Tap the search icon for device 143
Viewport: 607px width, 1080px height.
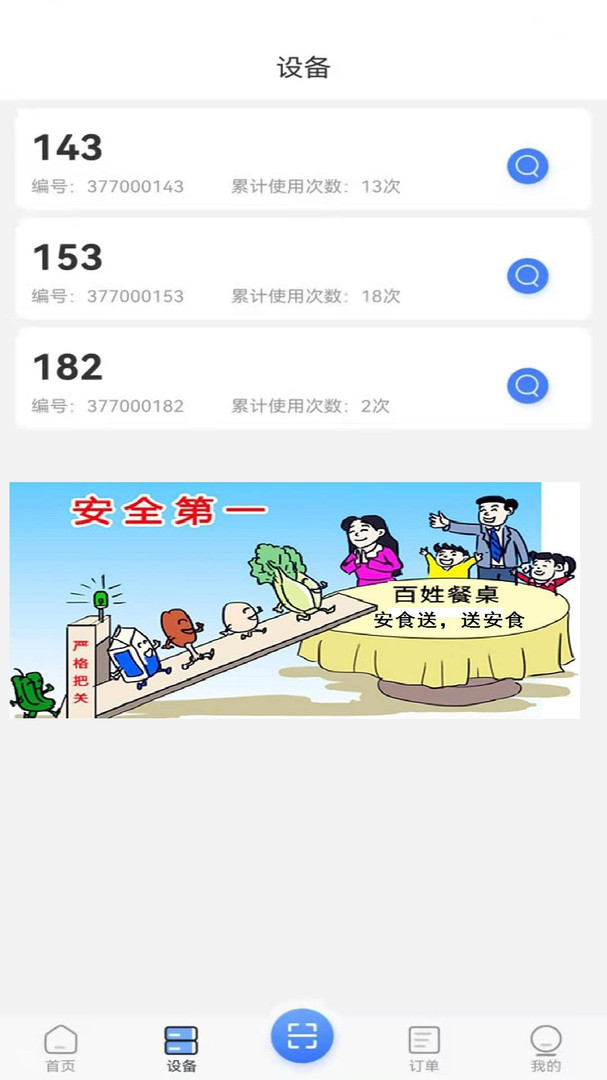pos(527,166)
